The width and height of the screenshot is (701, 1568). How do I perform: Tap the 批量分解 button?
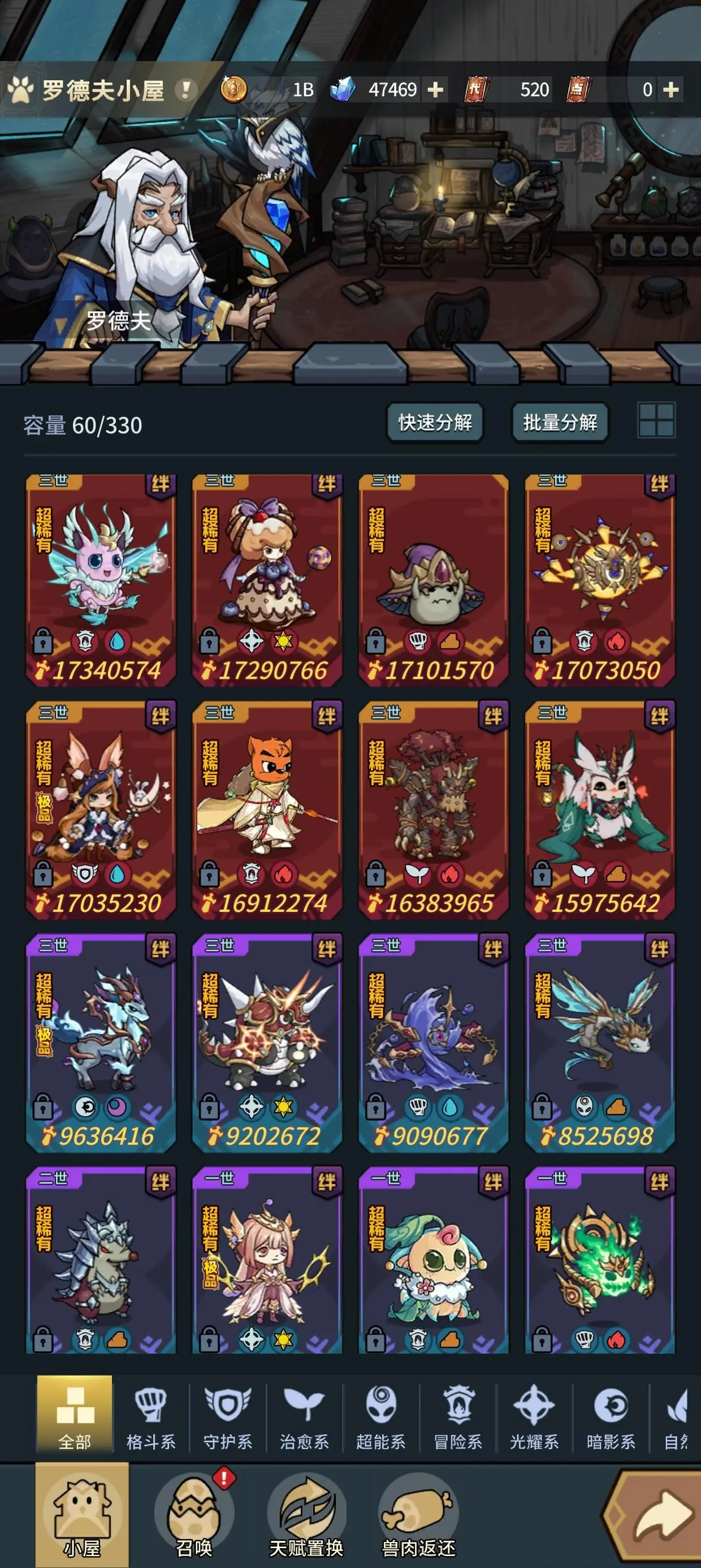(560, 422)
